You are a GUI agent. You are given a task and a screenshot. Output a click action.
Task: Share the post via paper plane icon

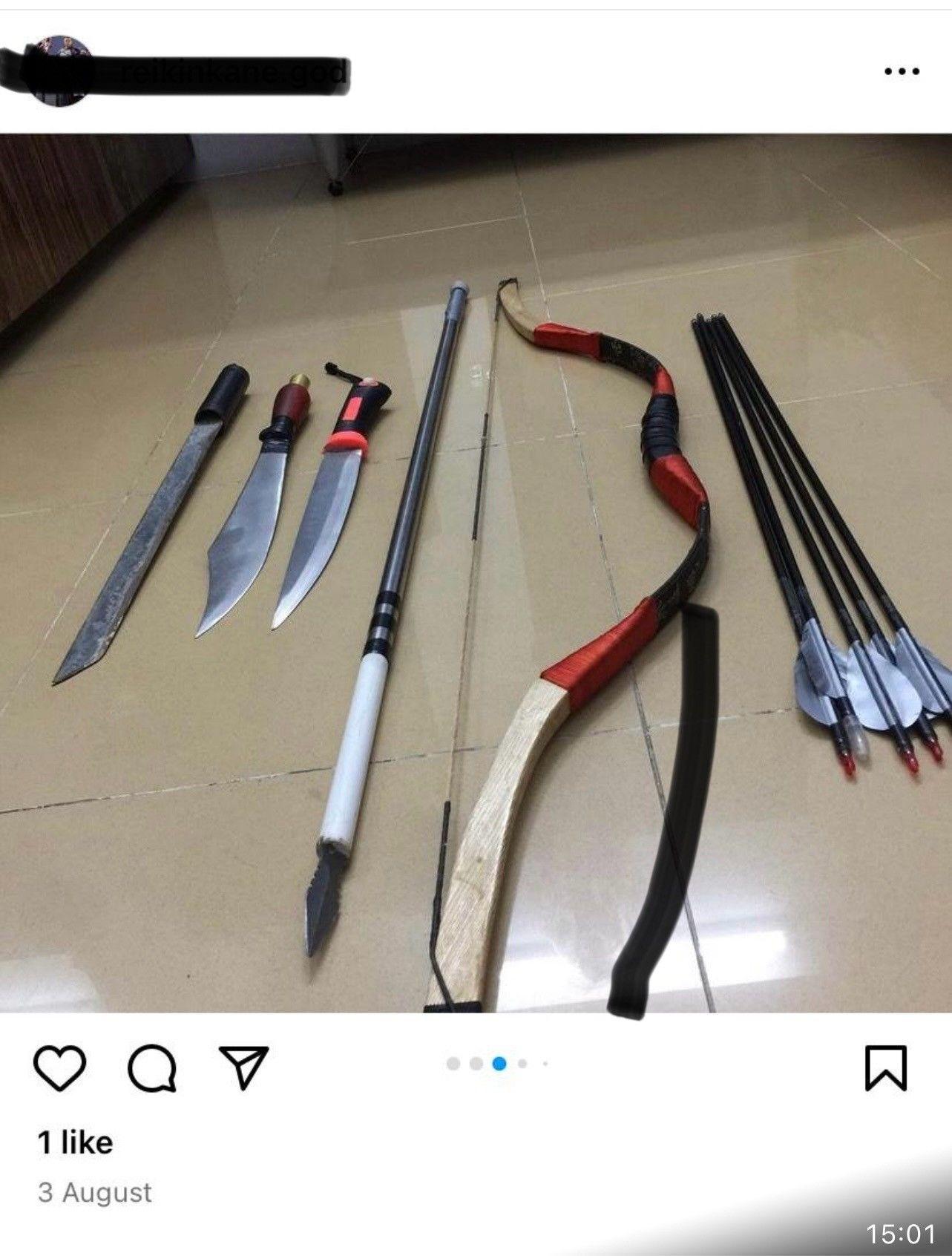point(243,1067)
